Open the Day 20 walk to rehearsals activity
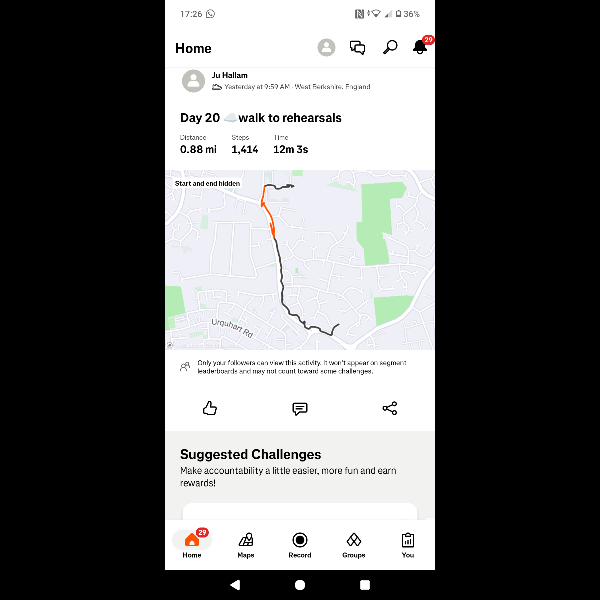The width and height of the screenshot is (600, 600). [x=260, y=118]
